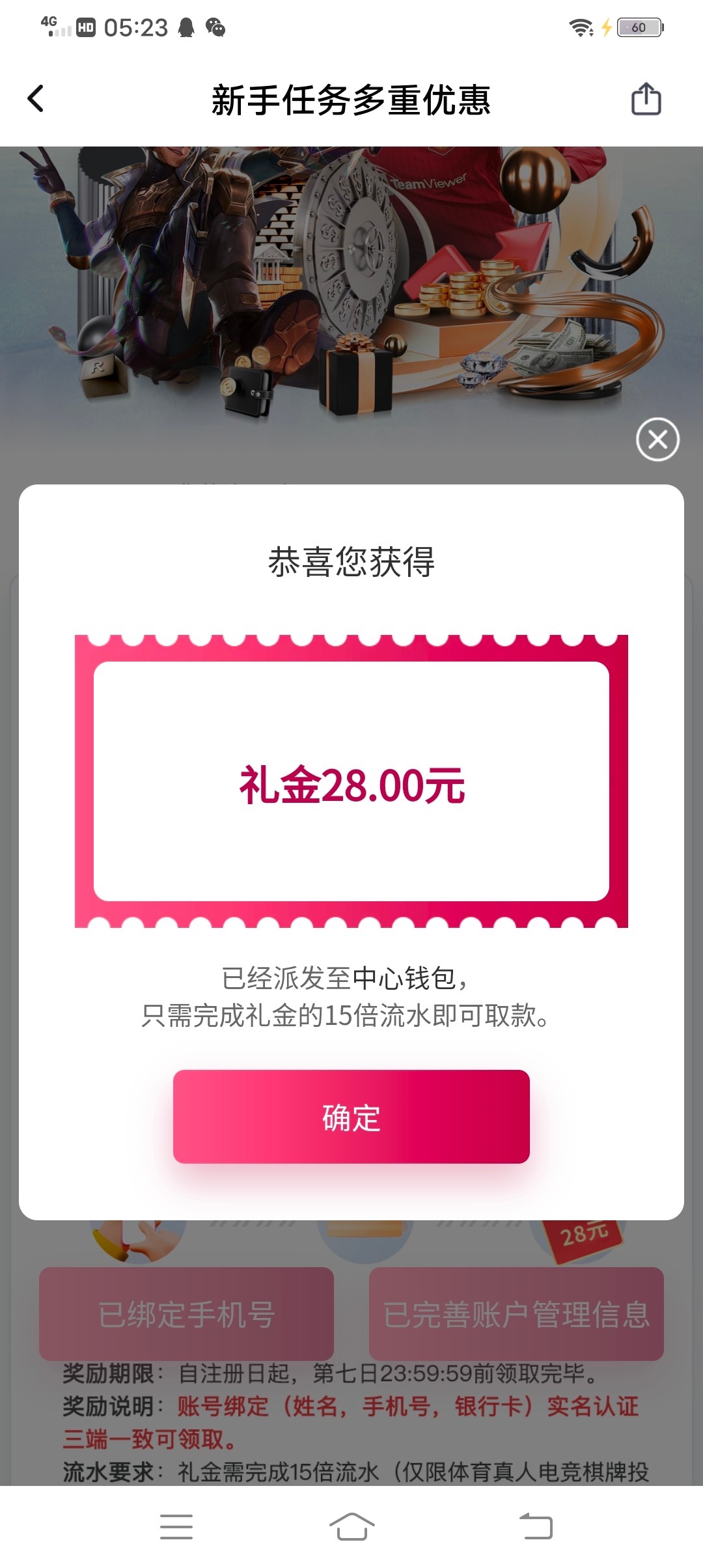The height and width of the screenshot is (1568, 703).
Task: Open the system recent apps menu
Action: pyautogui.click(x=176, y=1526)
